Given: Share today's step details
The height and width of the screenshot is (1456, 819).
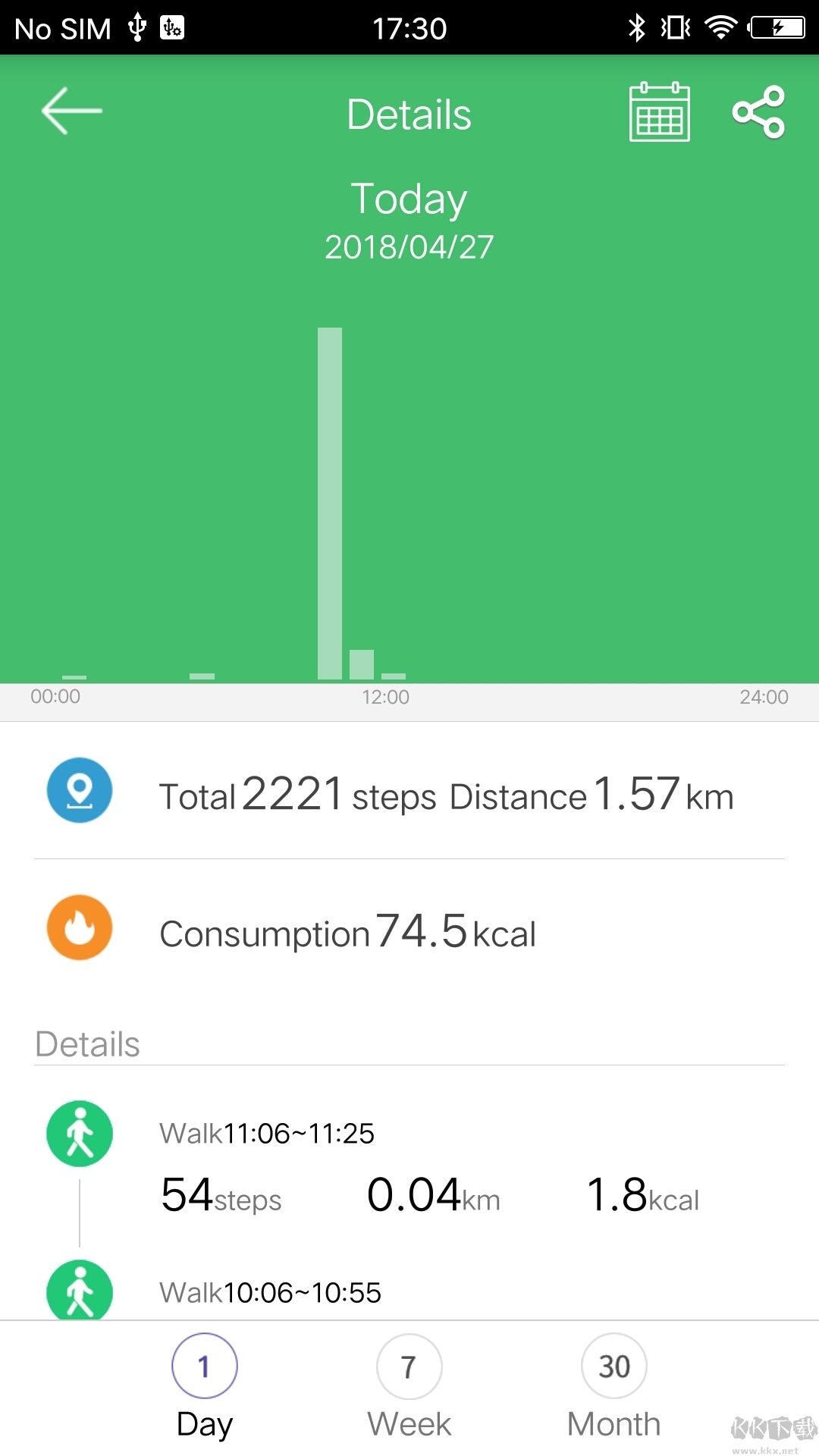Looking at the screenshot, I should coord(758,112).
